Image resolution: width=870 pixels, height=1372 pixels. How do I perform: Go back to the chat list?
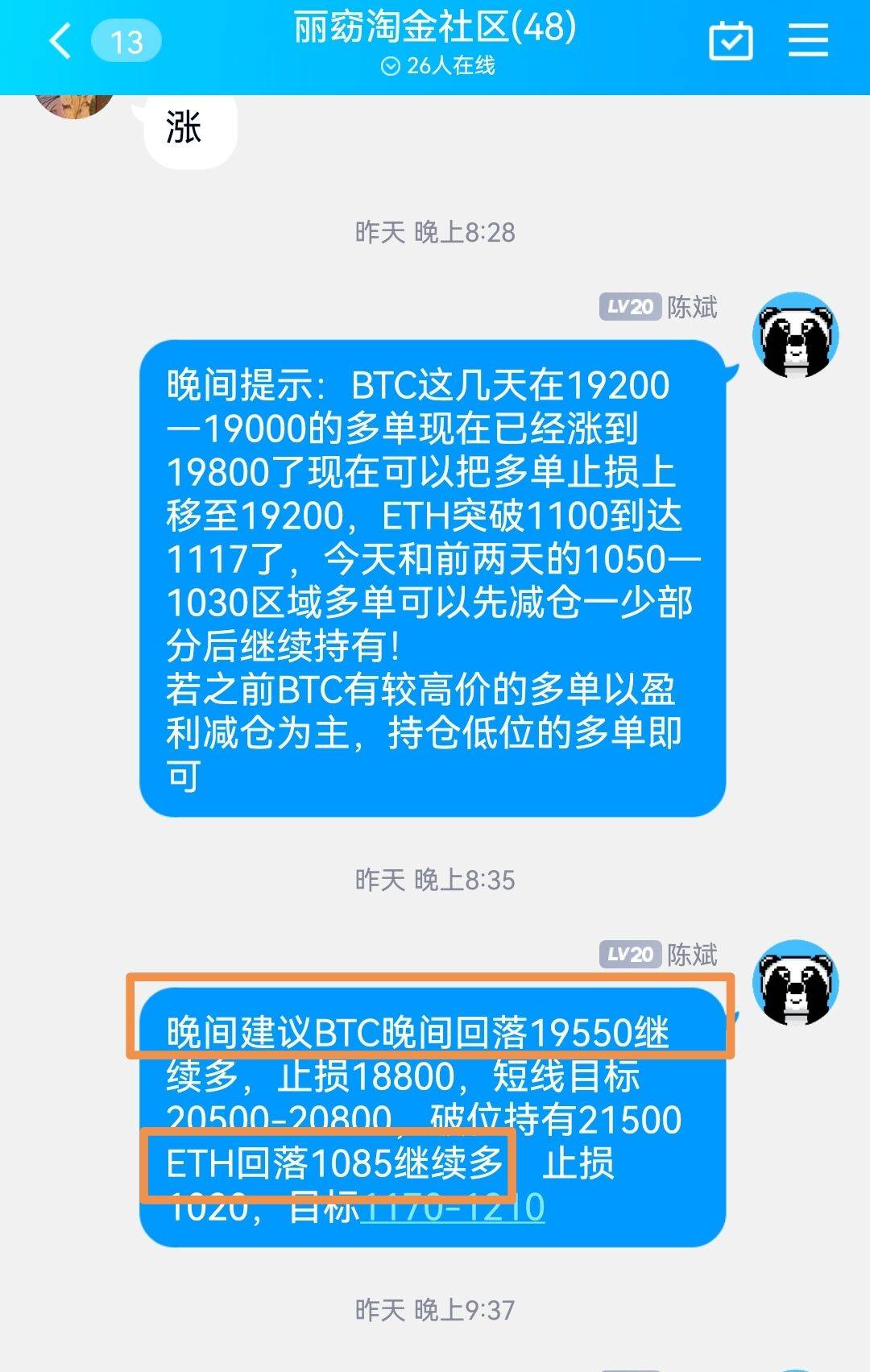click(x=61, y=41)
